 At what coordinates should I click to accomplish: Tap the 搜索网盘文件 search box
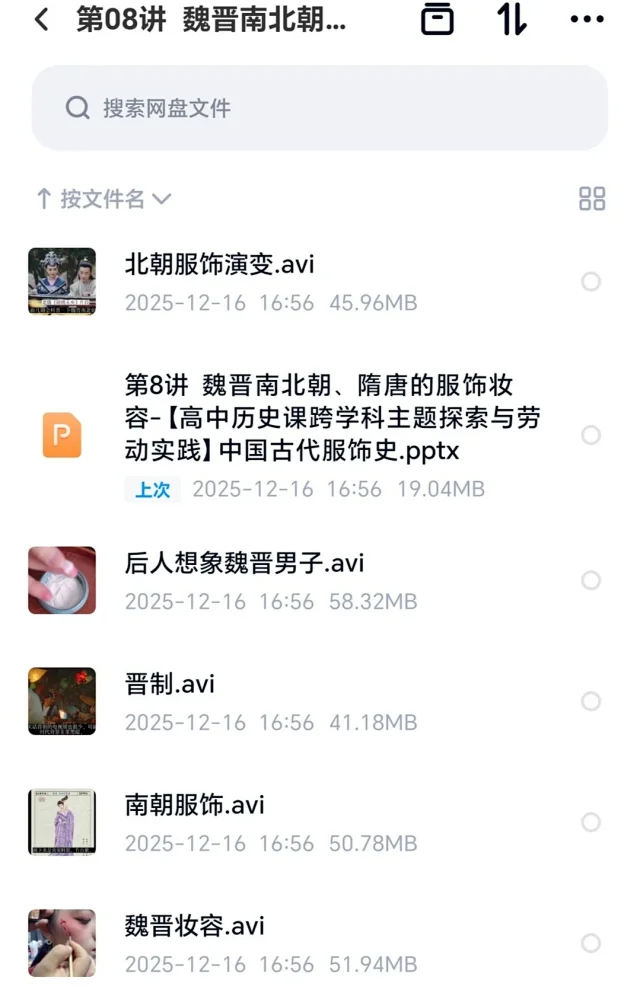(320, 108)
